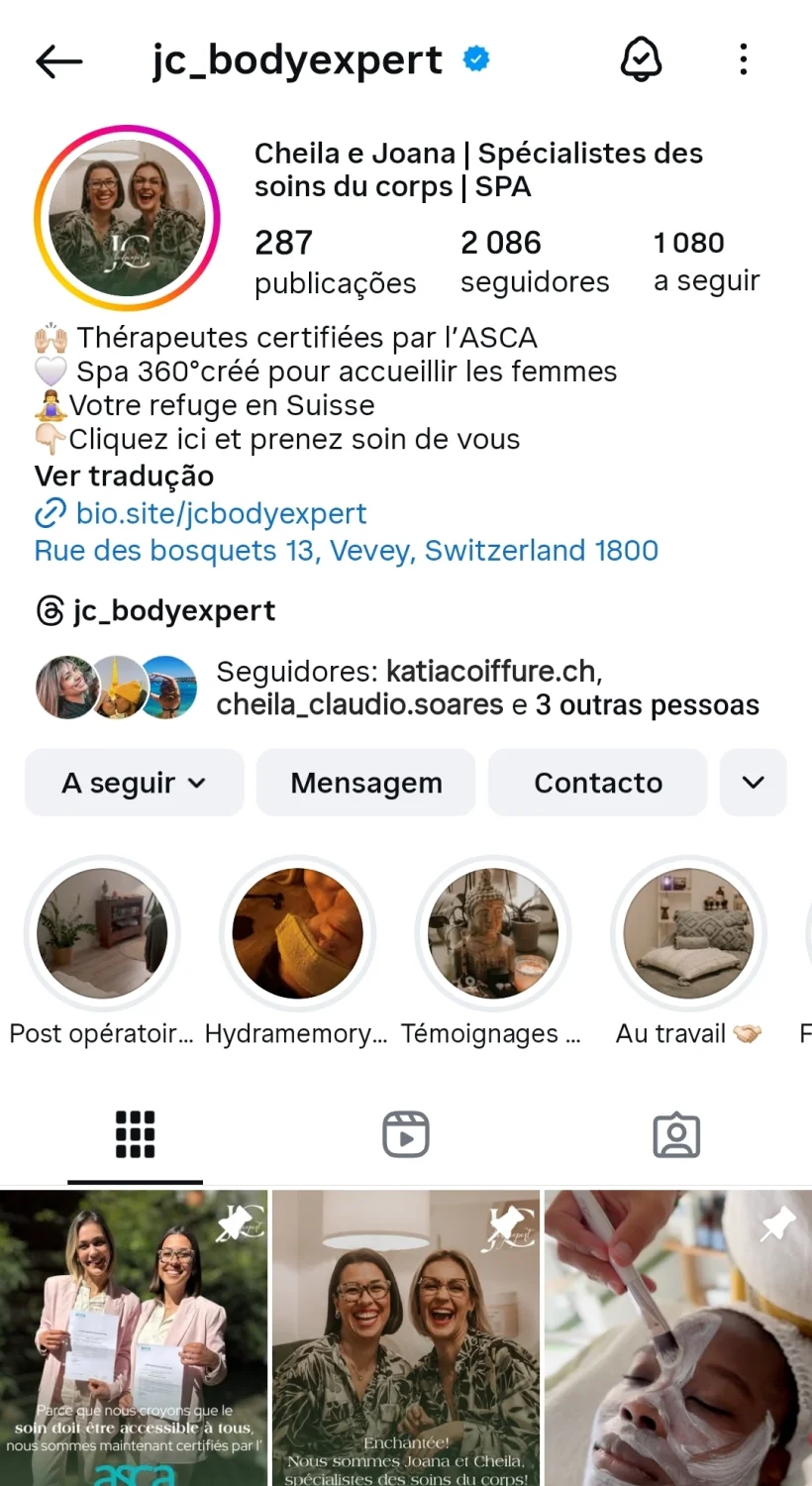
Task: Open the 2 086 seguidores list
Action: (534, 262)
